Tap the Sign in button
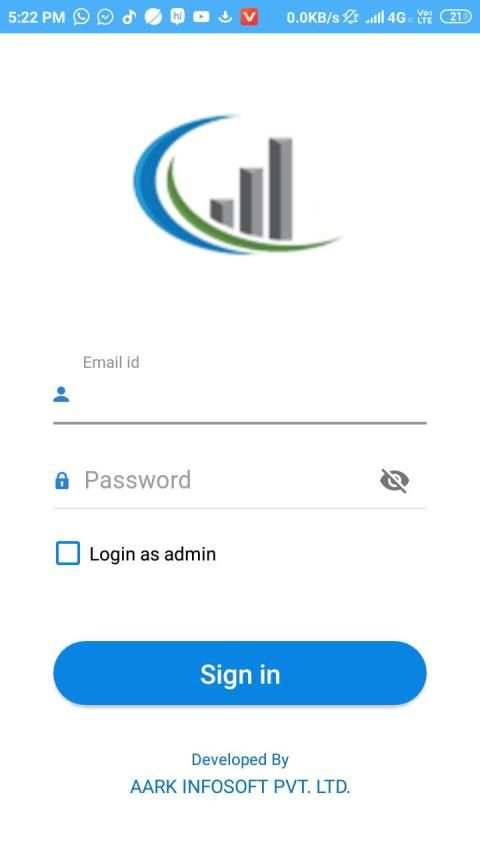 pos(239,673)
